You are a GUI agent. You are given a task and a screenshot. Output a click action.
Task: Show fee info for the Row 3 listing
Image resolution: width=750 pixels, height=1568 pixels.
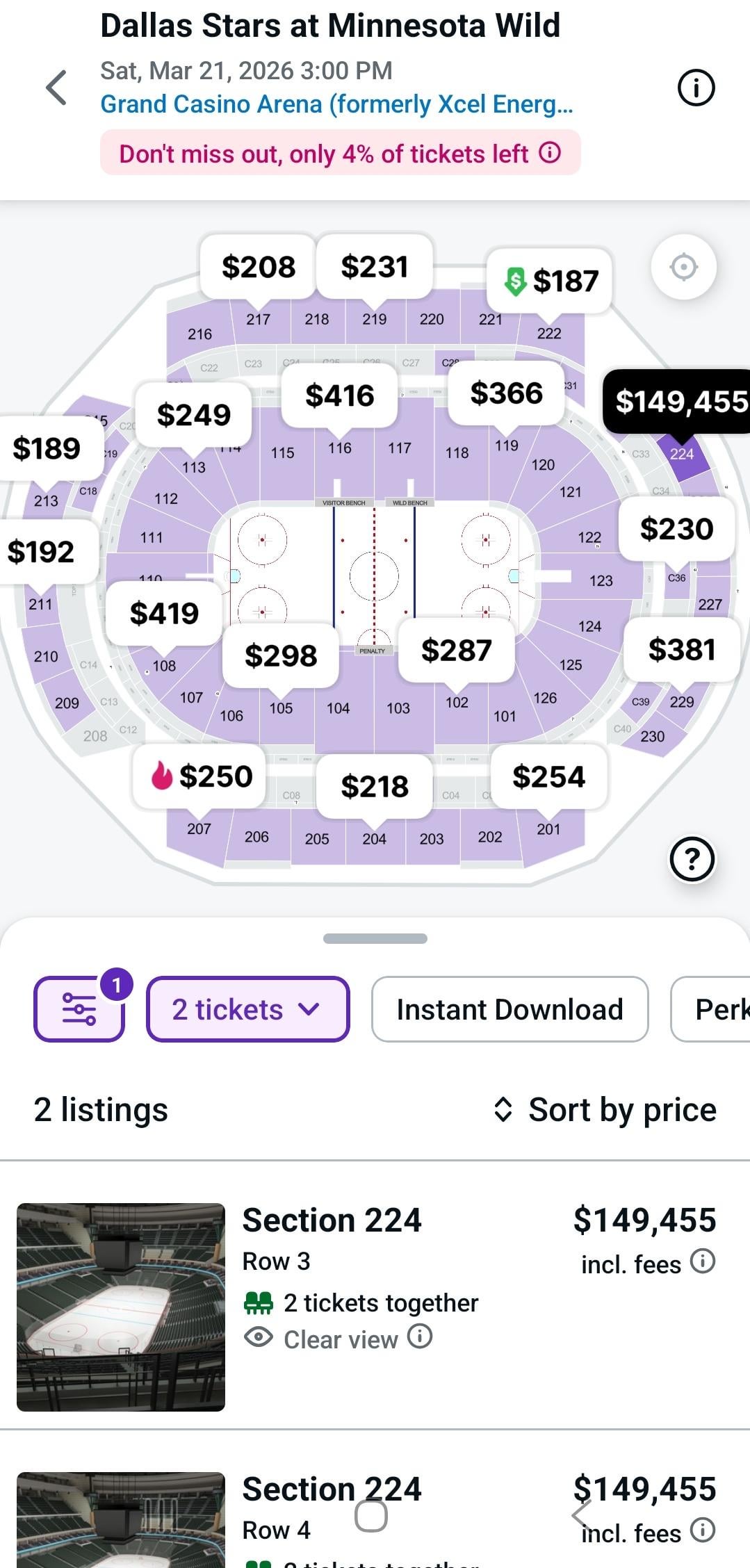[x=703, y=1261]
